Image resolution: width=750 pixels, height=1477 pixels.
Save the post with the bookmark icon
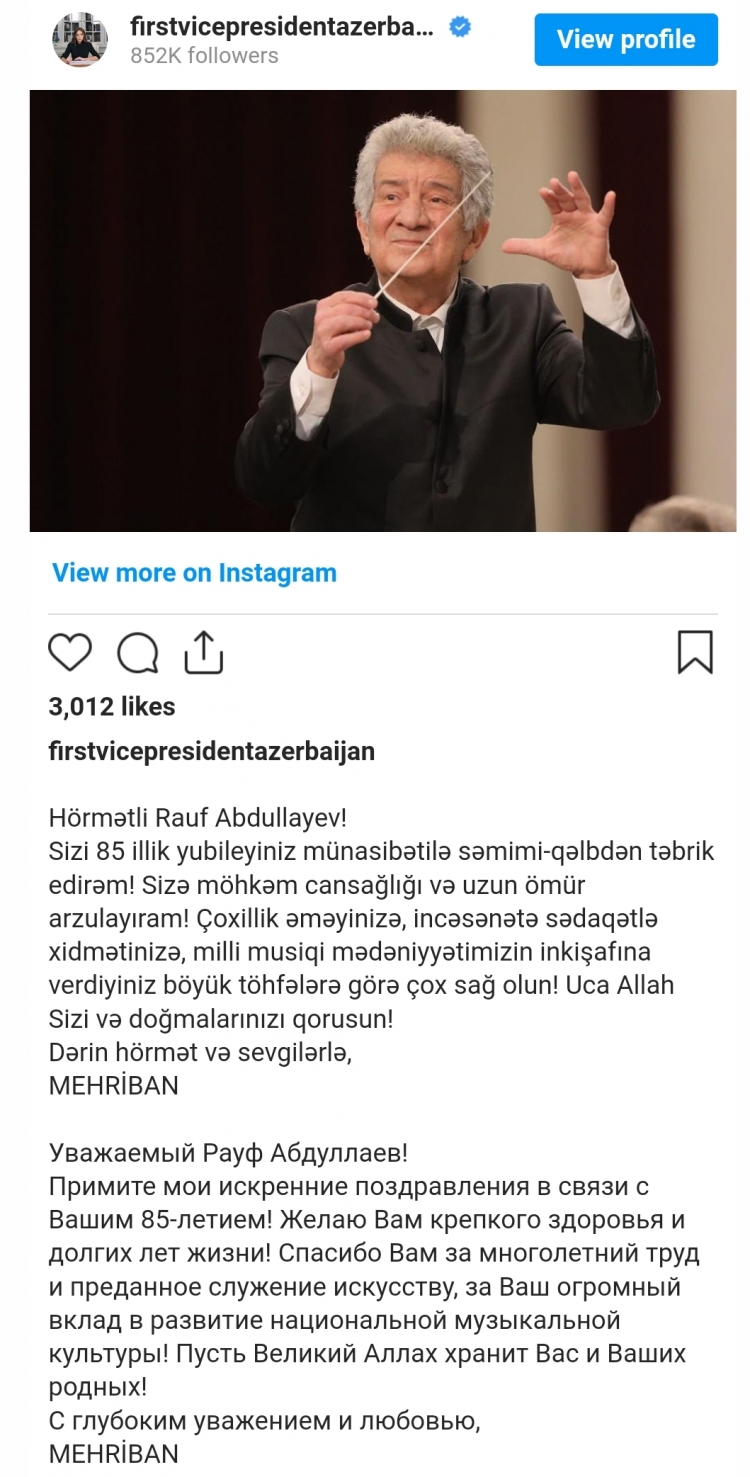(x=695, y=652)
